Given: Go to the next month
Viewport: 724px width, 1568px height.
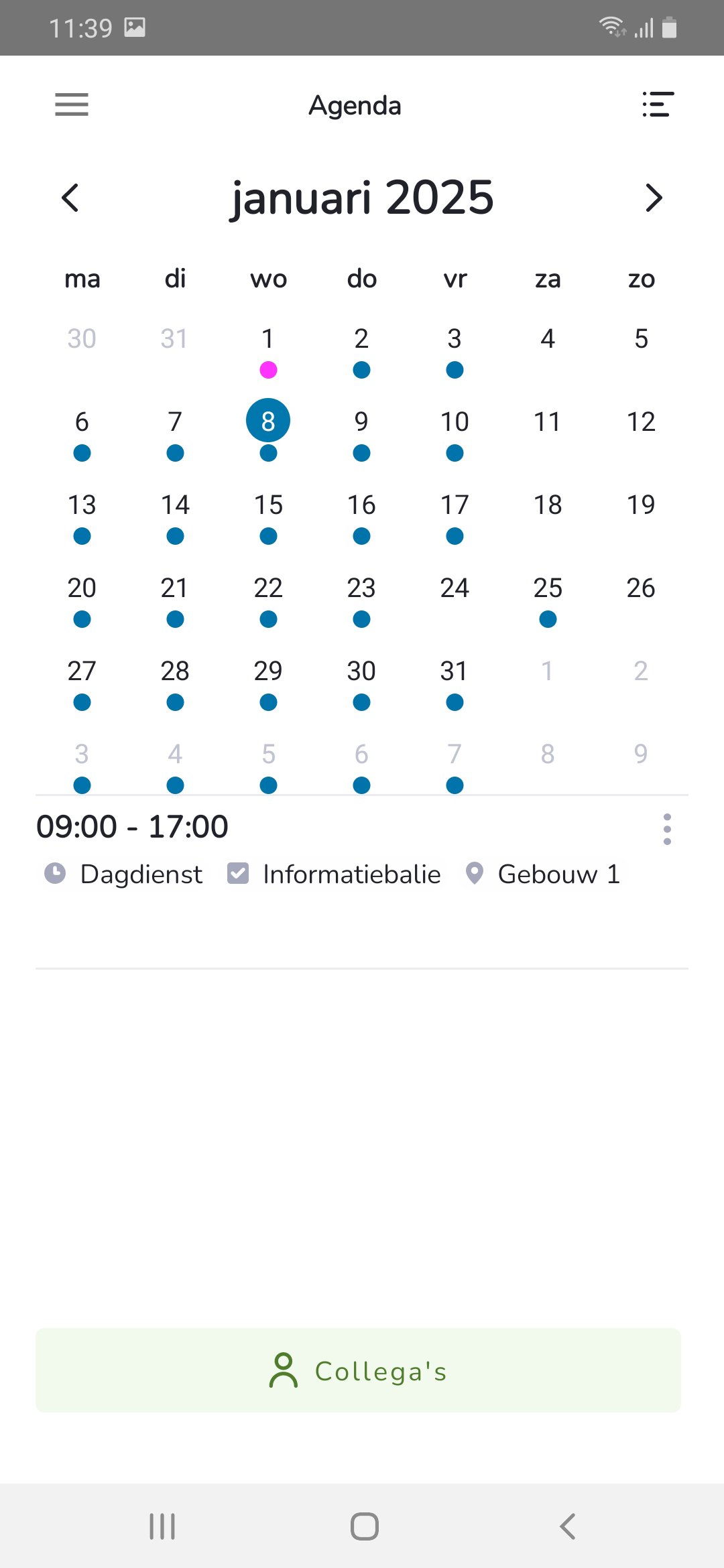Looking at the screenshot, I should click(x=654, y=198).
